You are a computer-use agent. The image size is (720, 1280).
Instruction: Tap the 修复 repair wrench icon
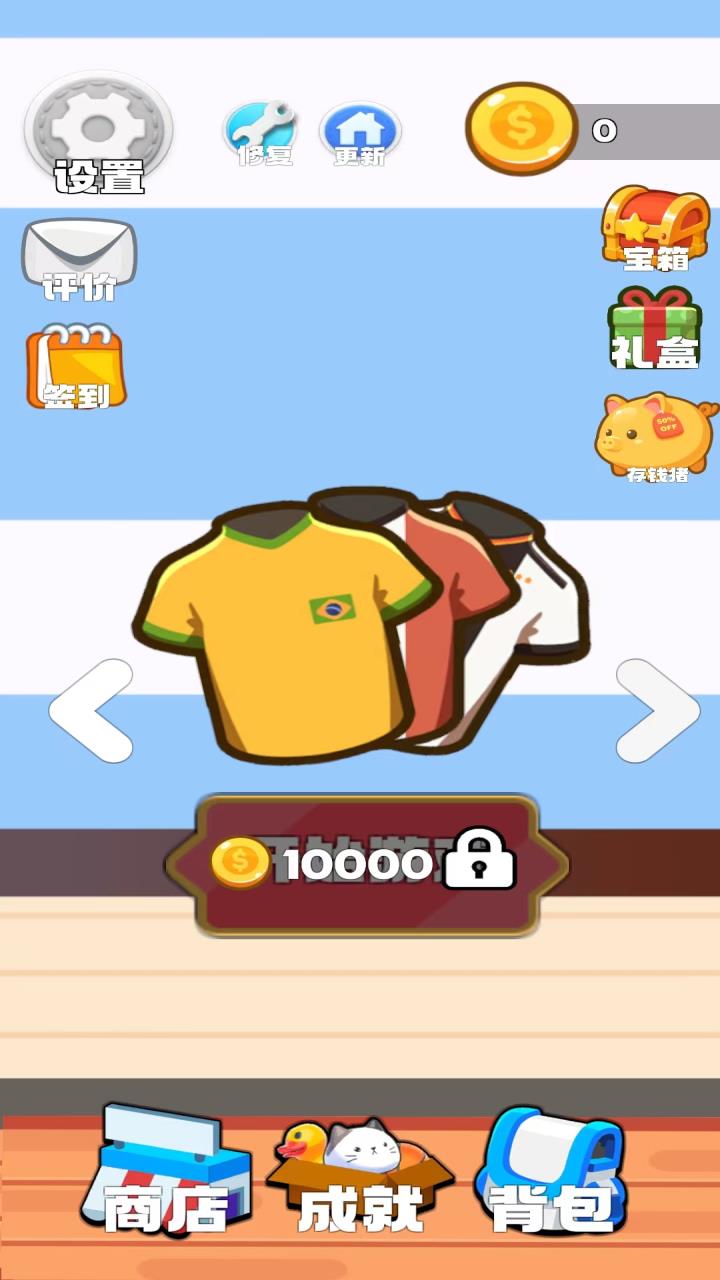(262, 133)
